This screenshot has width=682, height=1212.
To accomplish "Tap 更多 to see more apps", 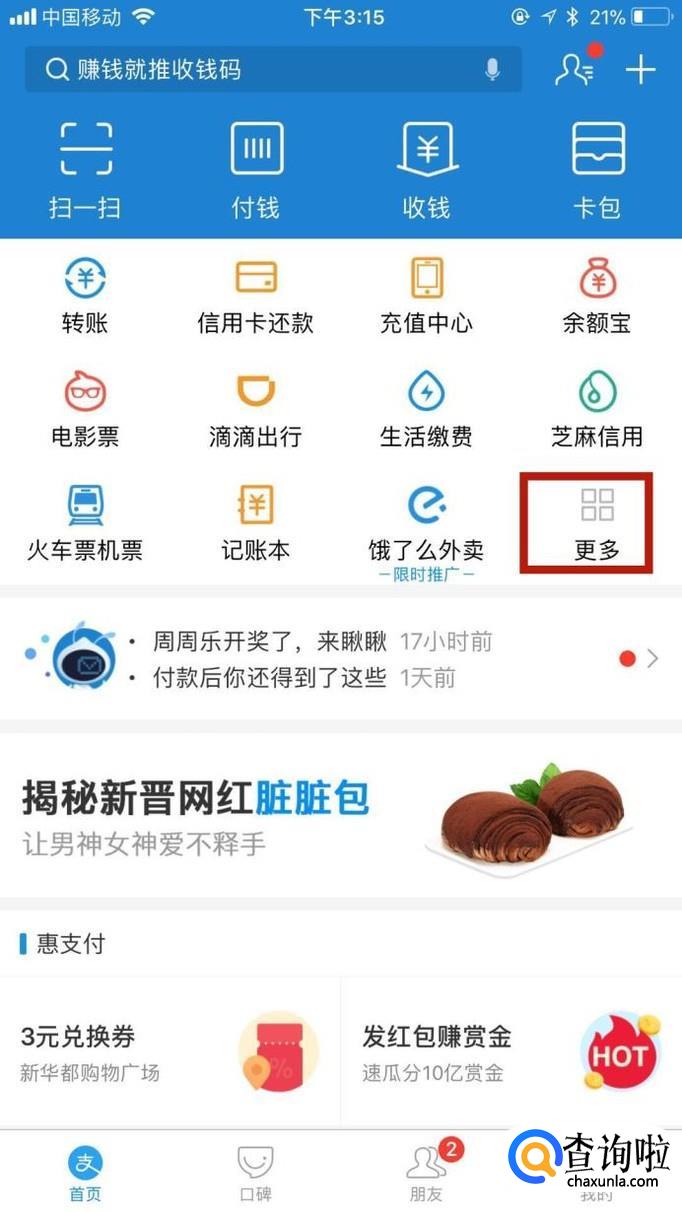I will point(597,523).
